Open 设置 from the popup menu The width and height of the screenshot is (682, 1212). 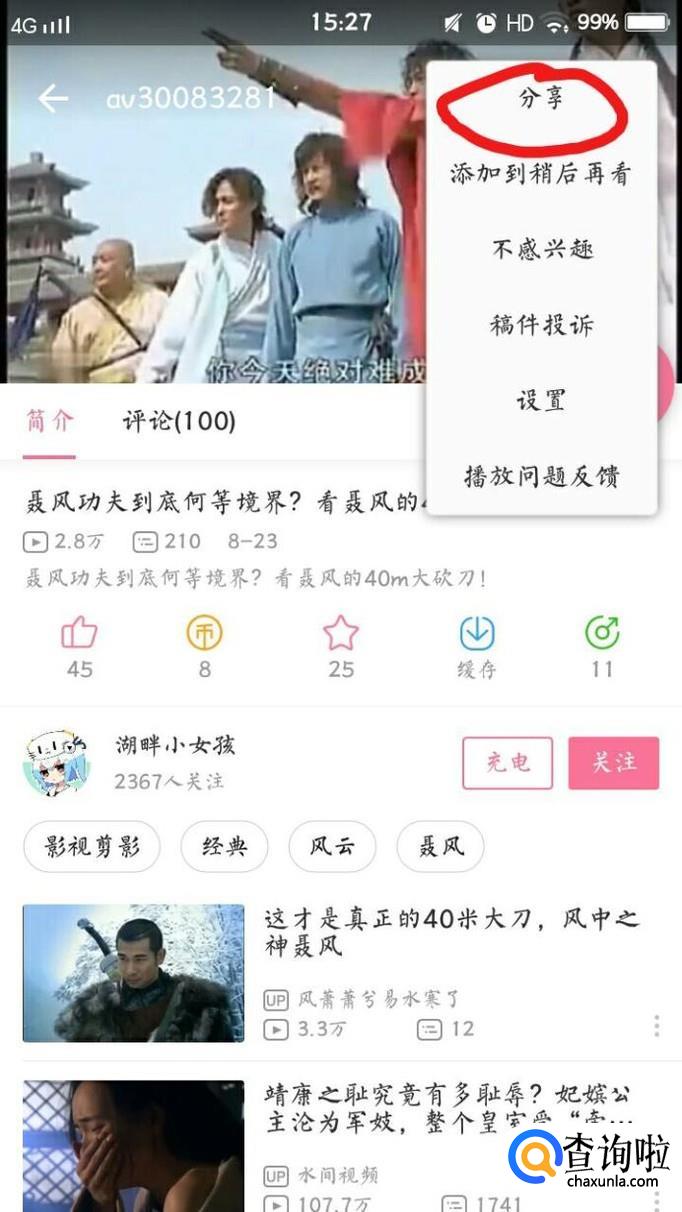click(541, 400)
